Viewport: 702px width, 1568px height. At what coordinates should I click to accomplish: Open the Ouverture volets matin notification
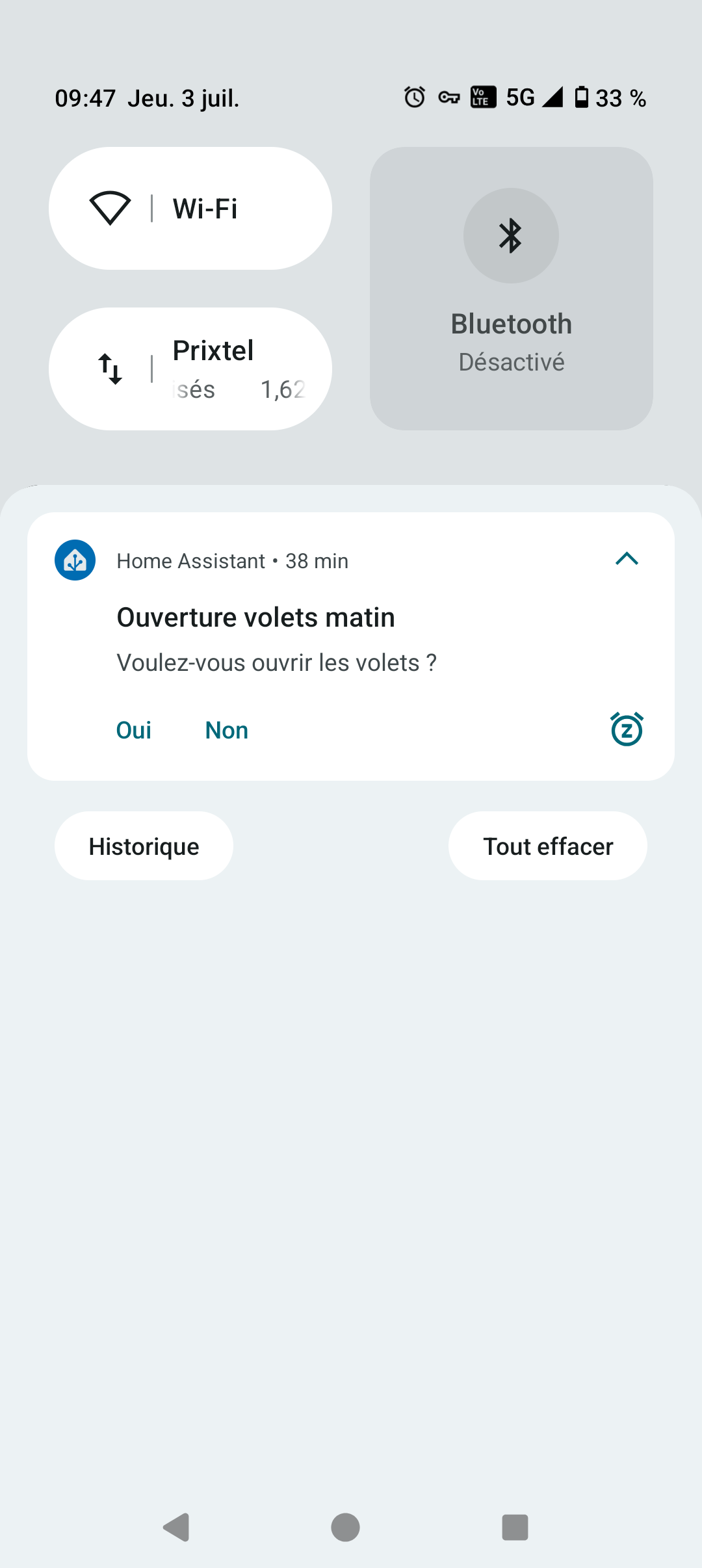coord(351,640)
